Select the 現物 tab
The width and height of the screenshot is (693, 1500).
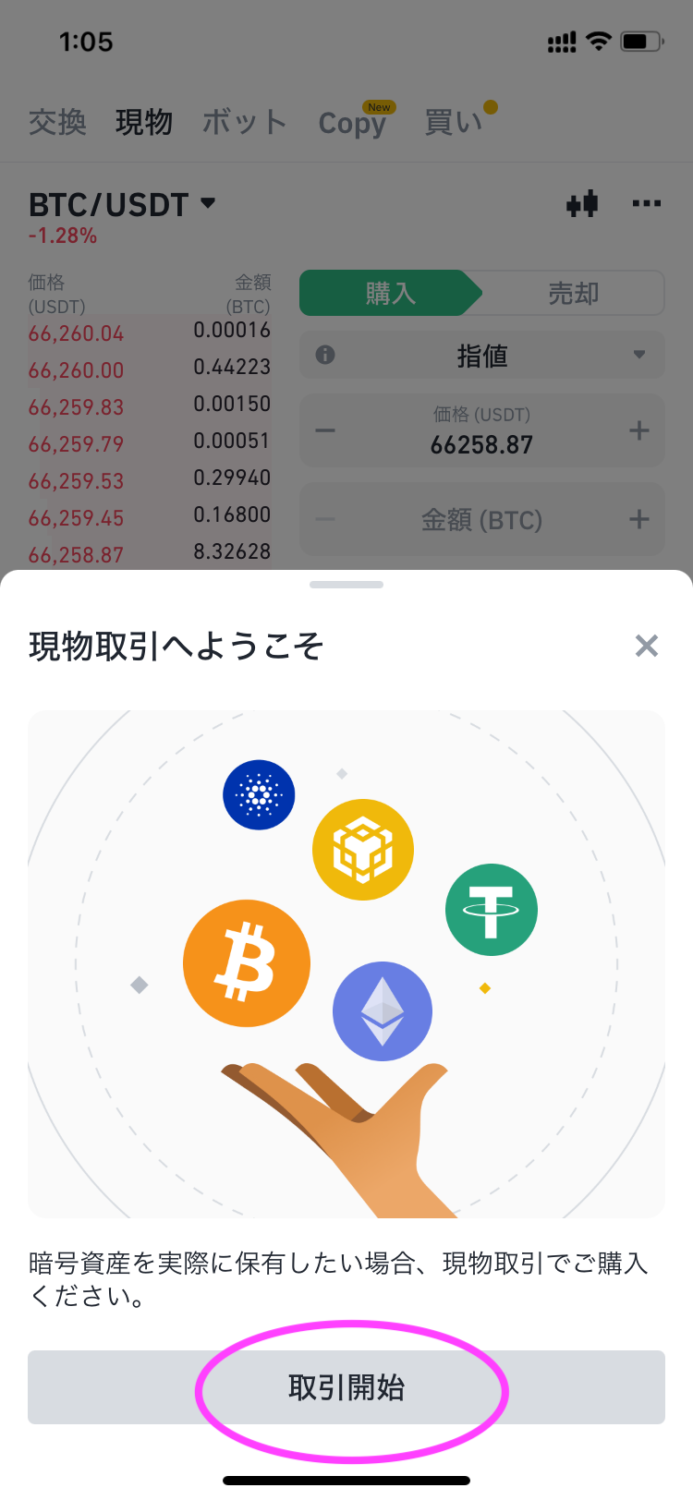click(144, 123)
